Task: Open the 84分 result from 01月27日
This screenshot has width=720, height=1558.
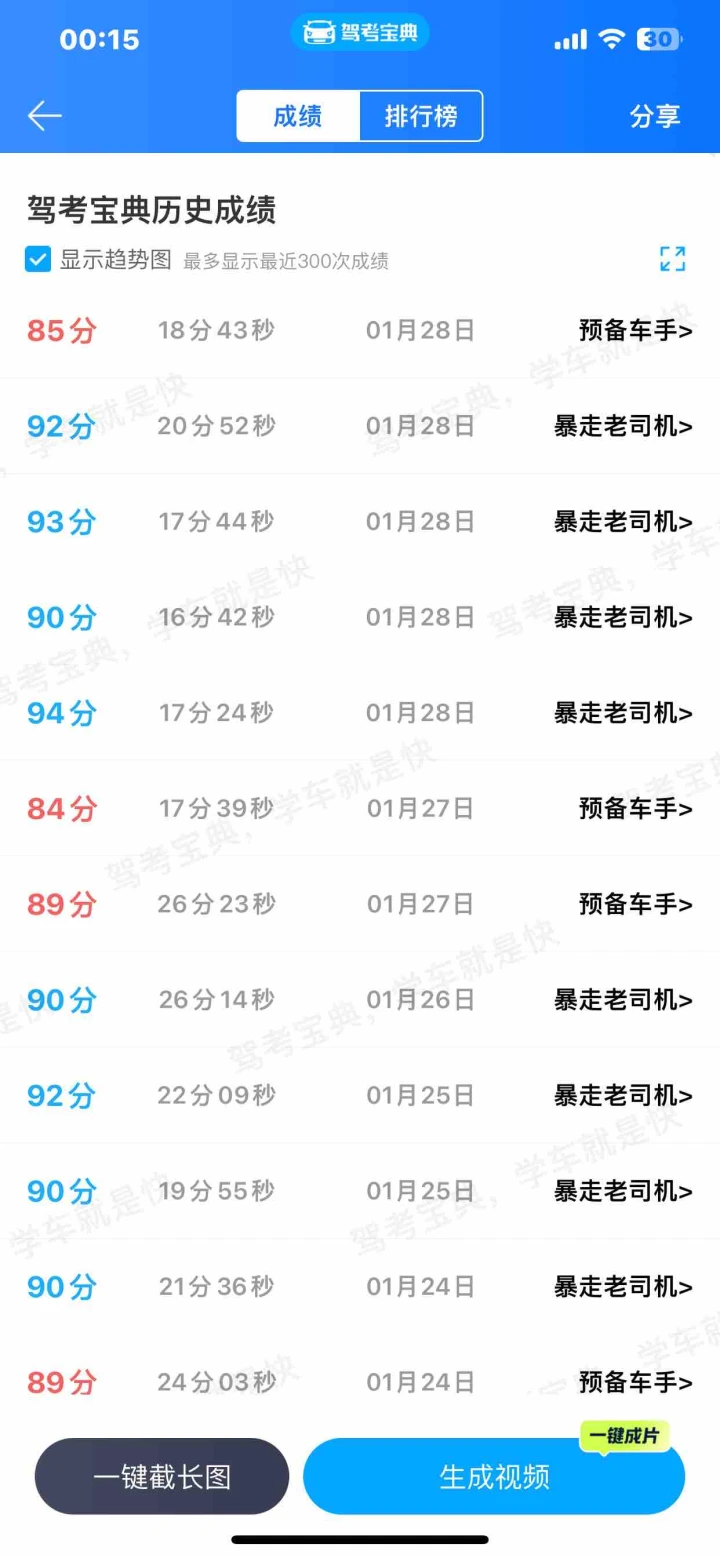Action: click(360, 808)
